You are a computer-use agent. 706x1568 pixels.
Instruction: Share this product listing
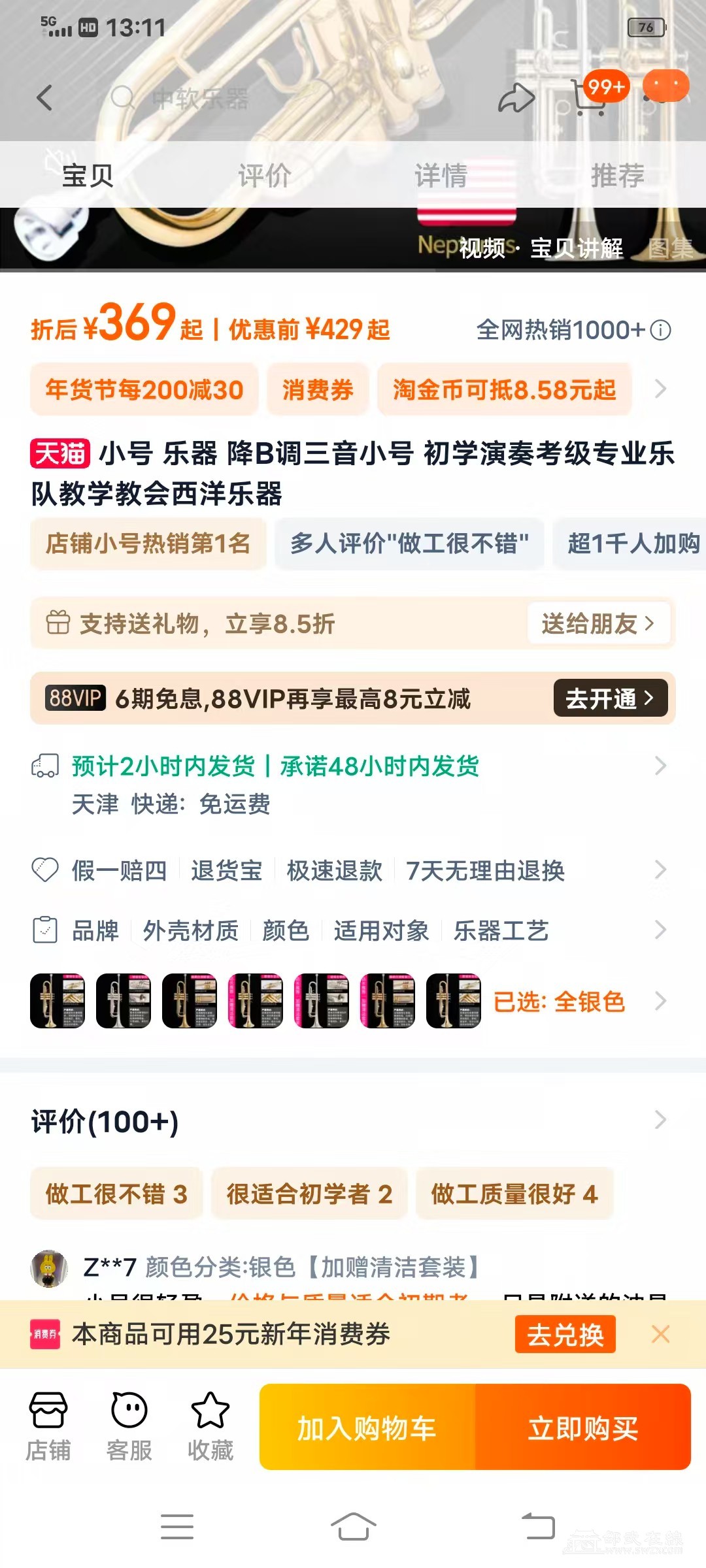tap(516, 98)
